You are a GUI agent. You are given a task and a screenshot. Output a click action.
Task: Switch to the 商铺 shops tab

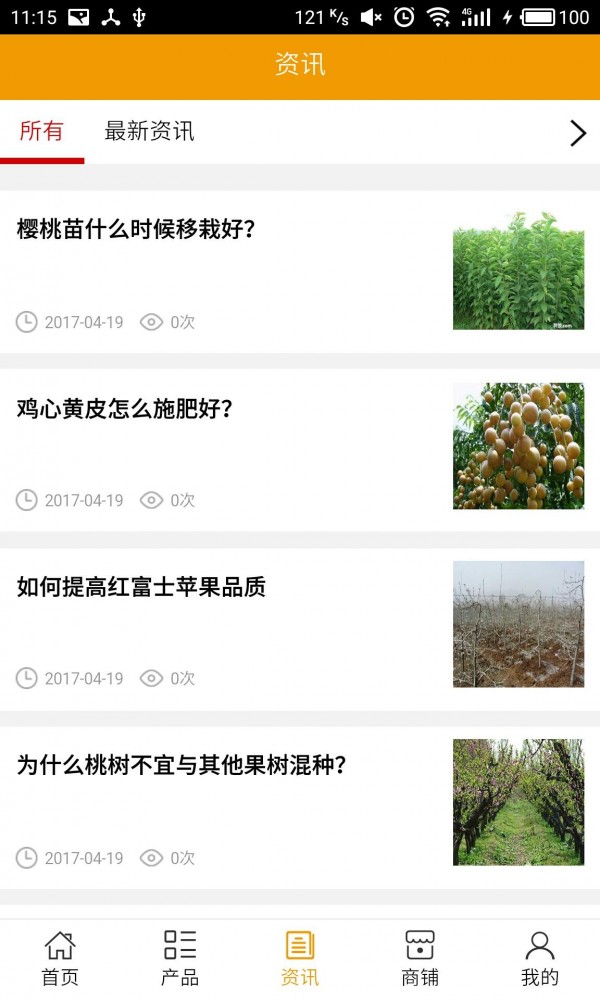pos(420,958)
